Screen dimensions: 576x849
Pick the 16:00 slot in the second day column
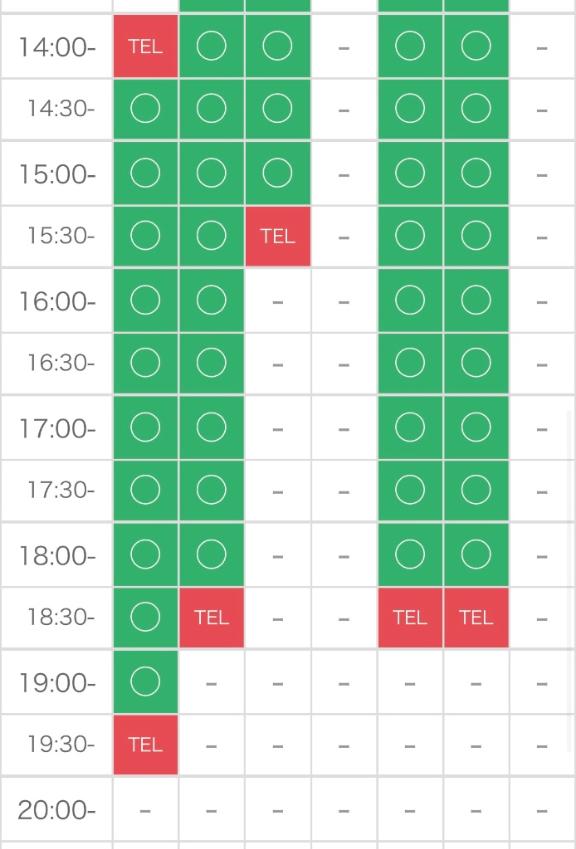tap(212, 300)
